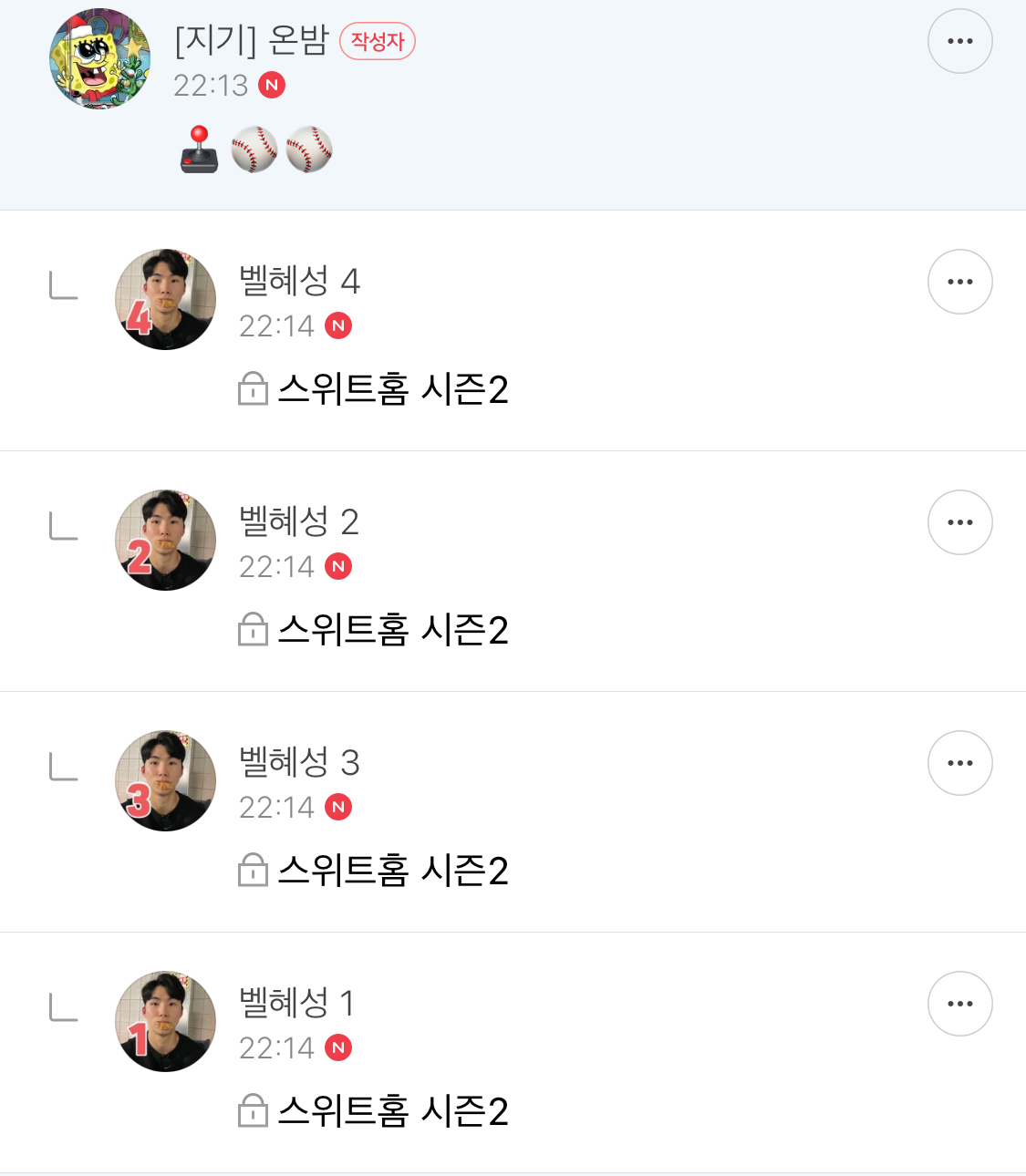Tap the nickname 벨혜성 4
The height and width of the screenshot is (1176, 1026).
click(x=299, y=281)
